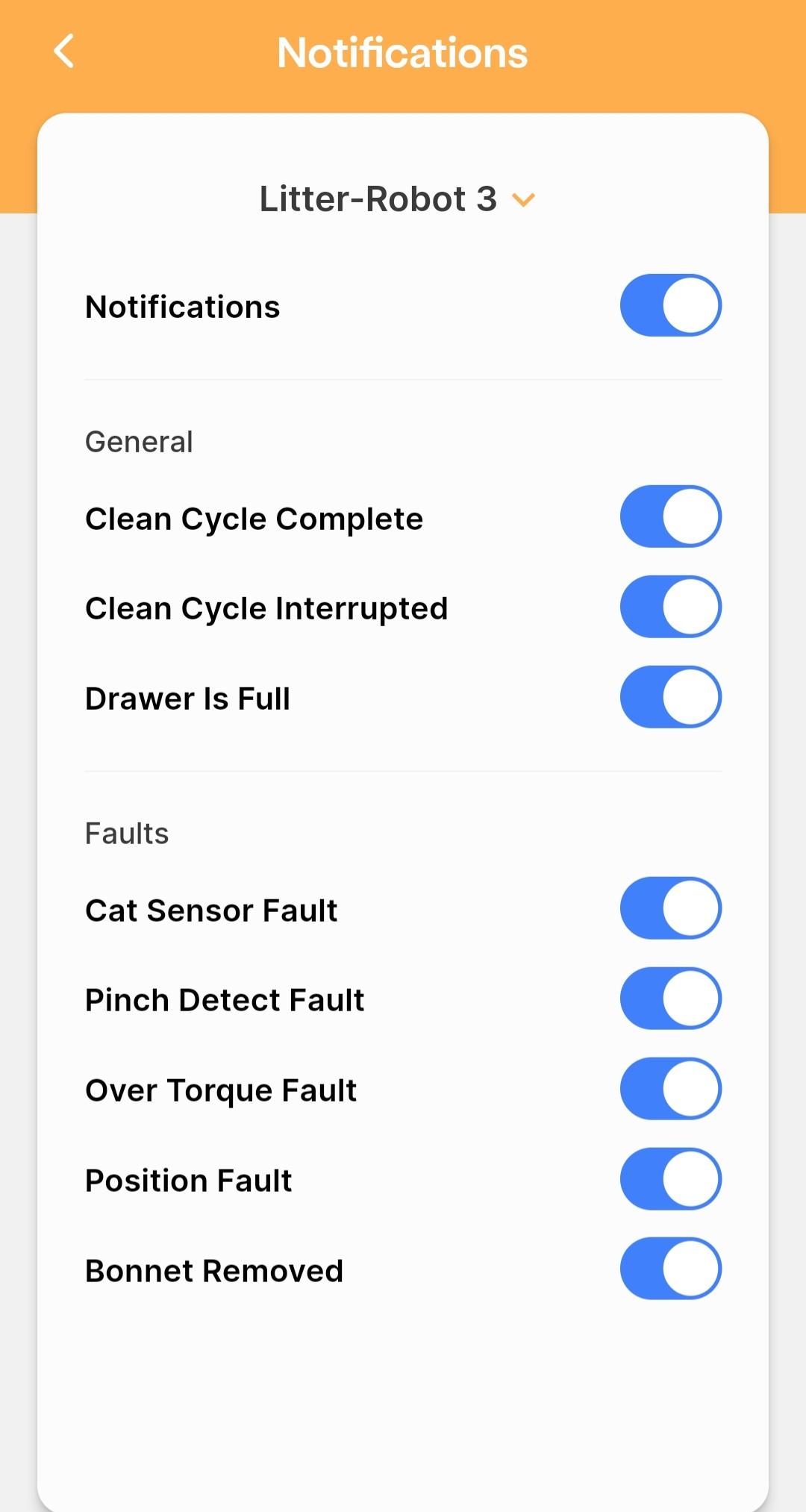Toggle the master Notifications switch off
The height and width of the screenshot is (1512, 806).
(669, 304)
